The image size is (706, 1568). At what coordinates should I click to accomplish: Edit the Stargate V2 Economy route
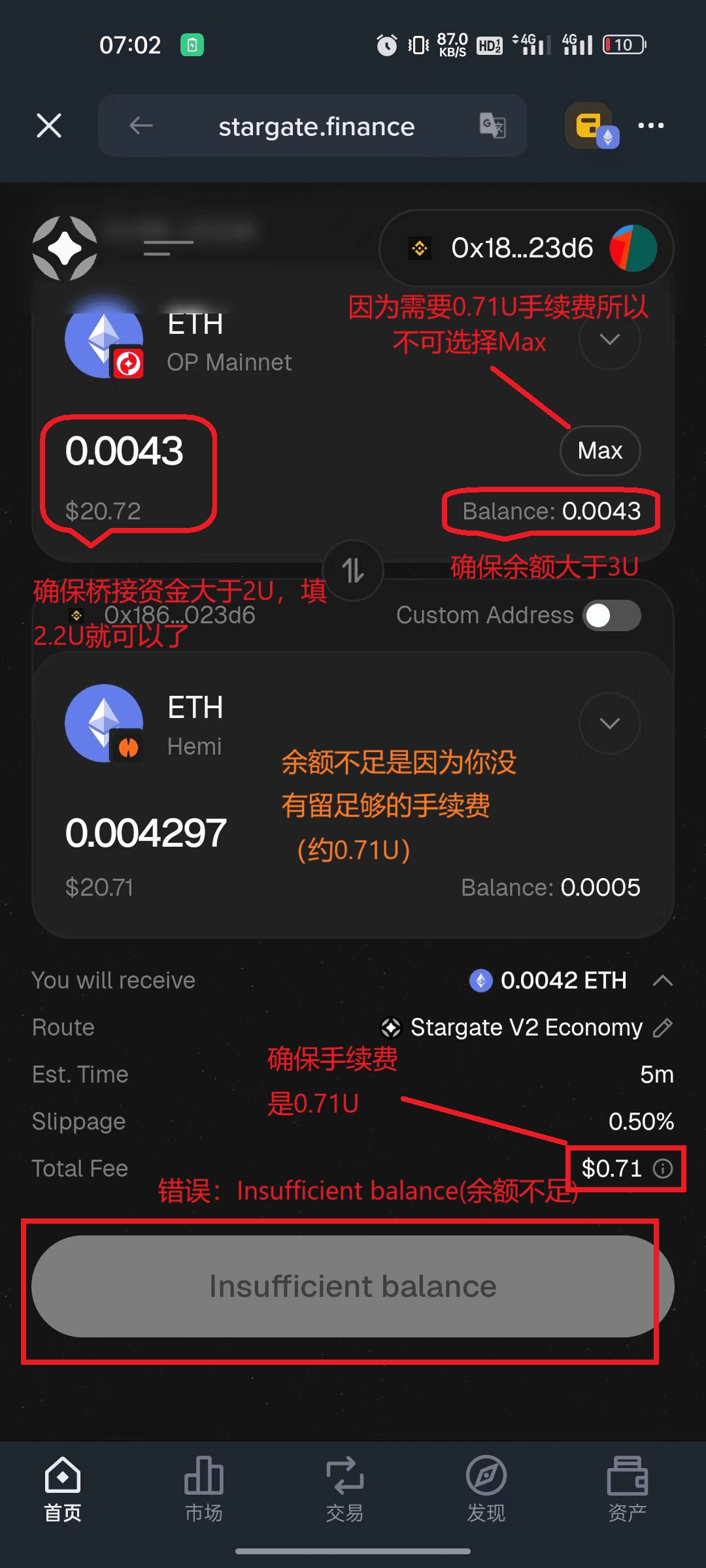pyautogui.click(x=662, y=1028)
